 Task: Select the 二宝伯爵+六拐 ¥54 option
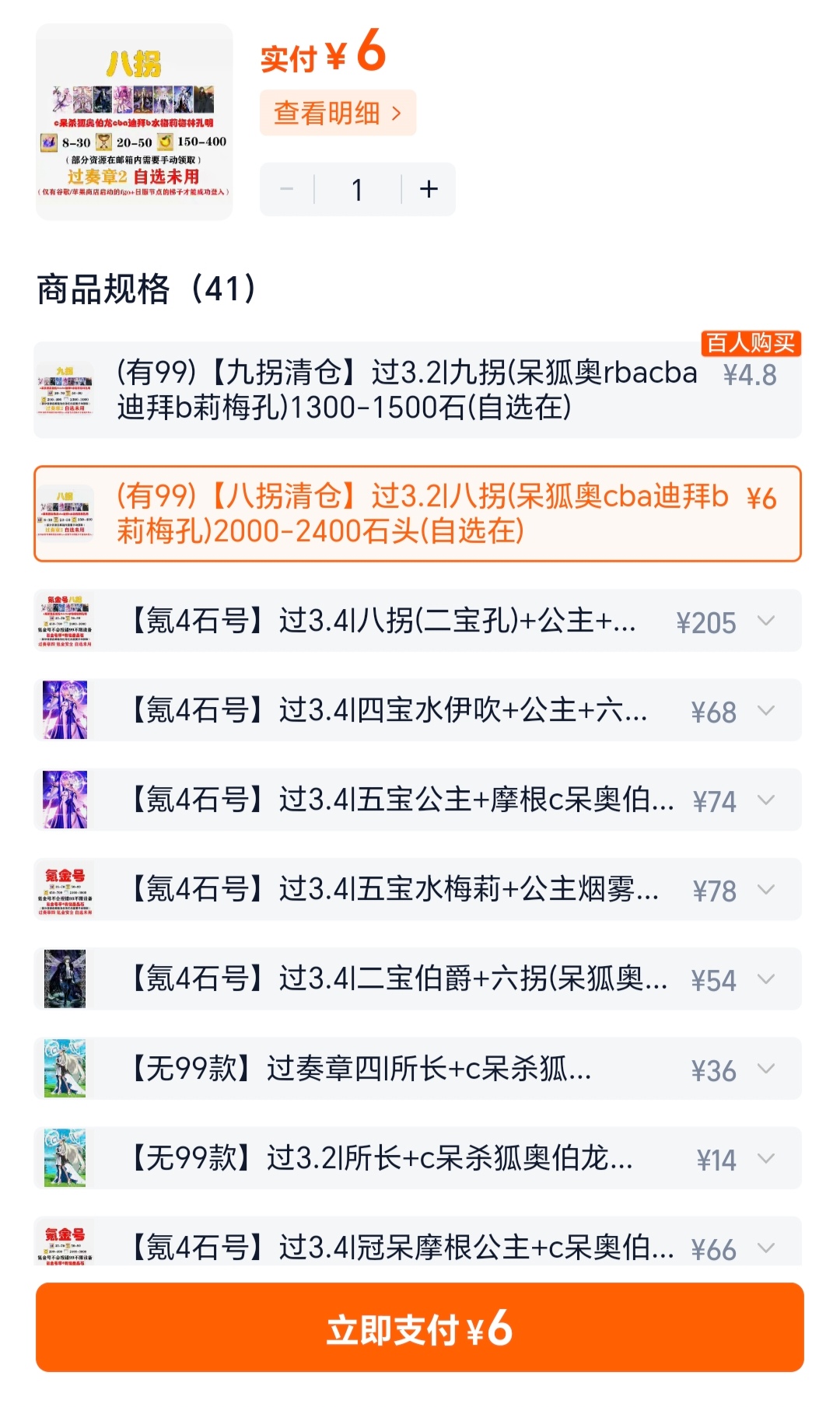pyautogui.click(x=417, y=978)
